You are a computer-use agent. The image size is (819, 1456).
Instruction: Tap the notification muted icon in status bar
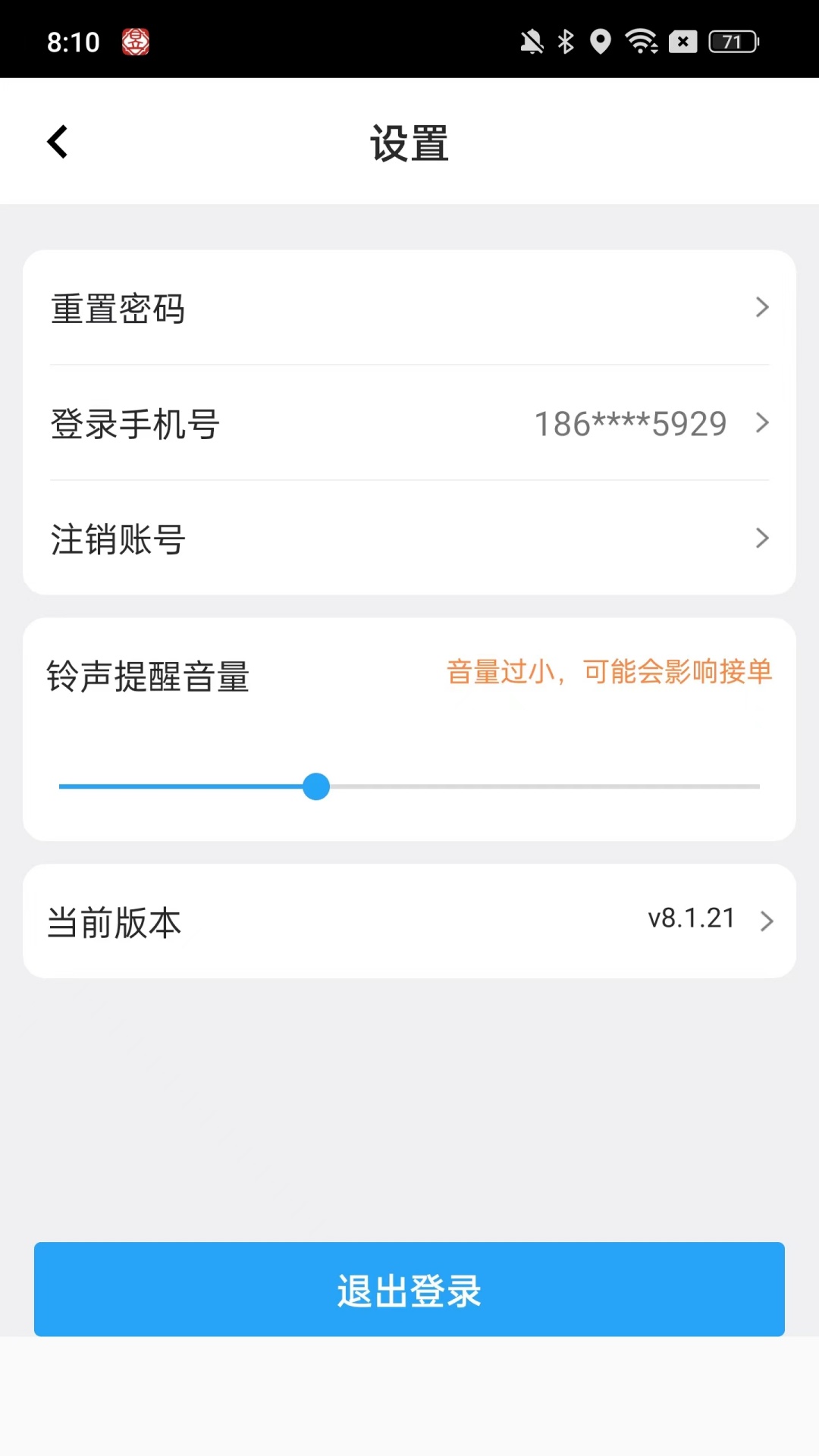532,42
